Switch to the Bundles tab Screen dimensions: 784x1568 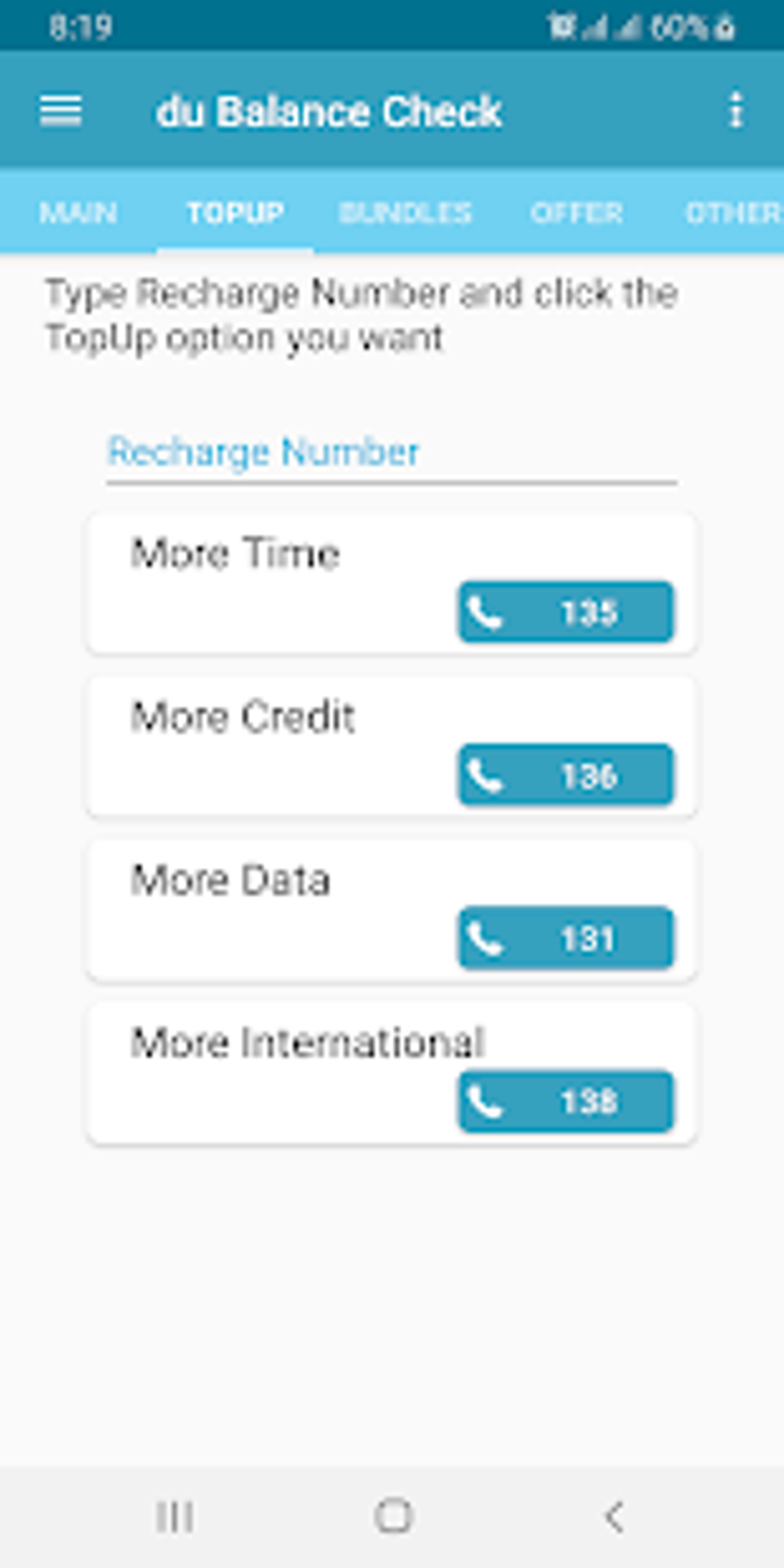tap(405, 213)
